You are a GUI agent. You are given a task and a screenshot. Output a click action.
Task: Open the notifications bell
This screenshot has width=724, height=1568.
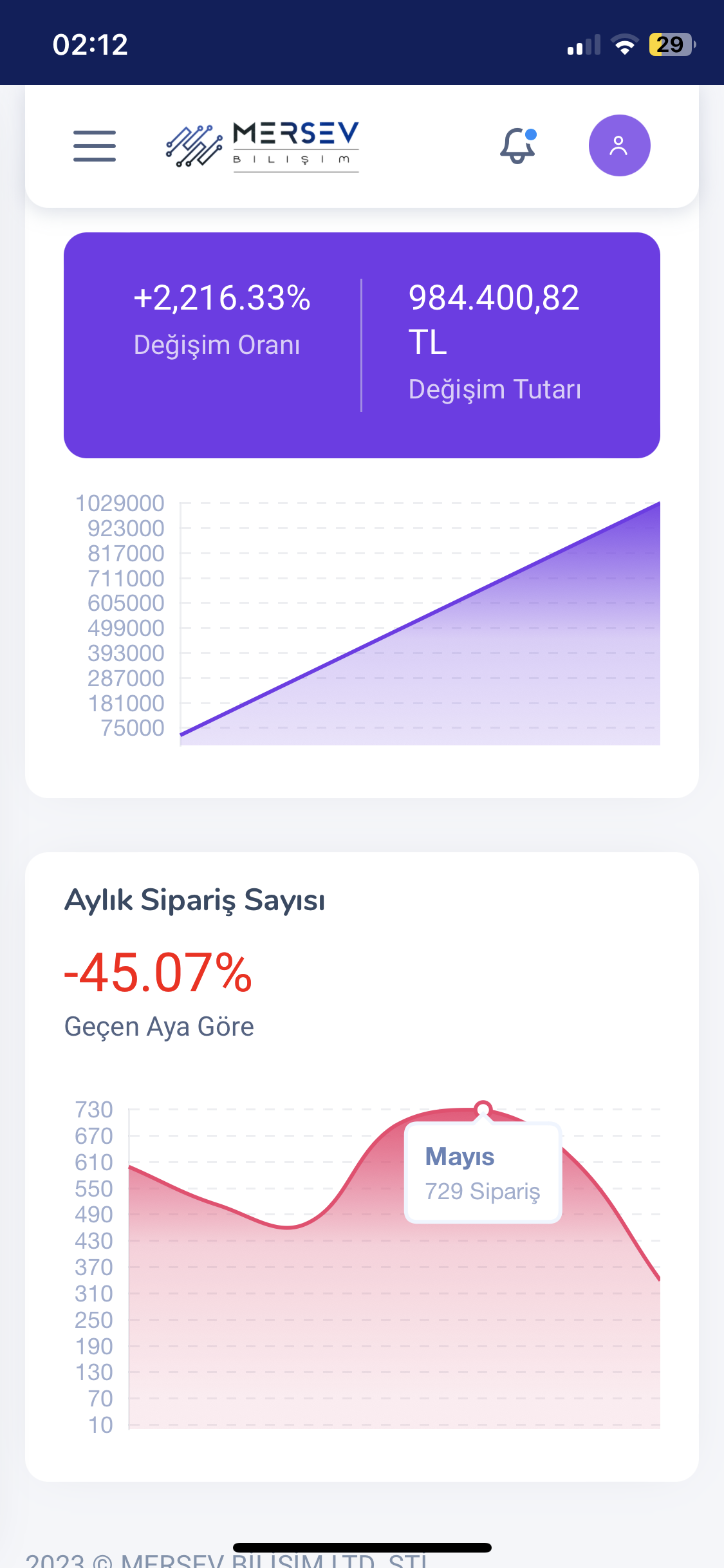tap(518, 145)
